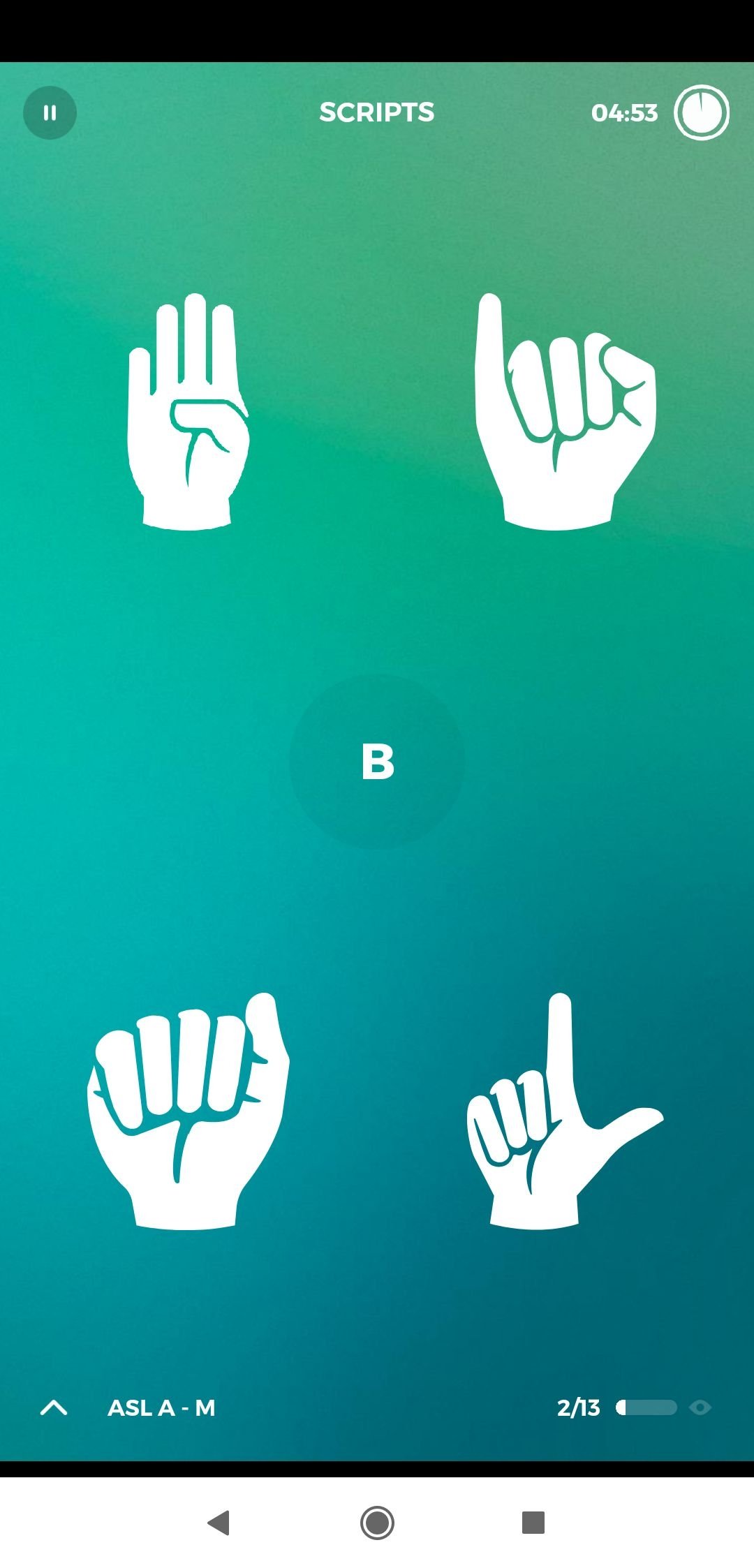The image size is (754, 1568).
Task: Choose the flat four-fingers-up hand sign
Action: [188, 411]
